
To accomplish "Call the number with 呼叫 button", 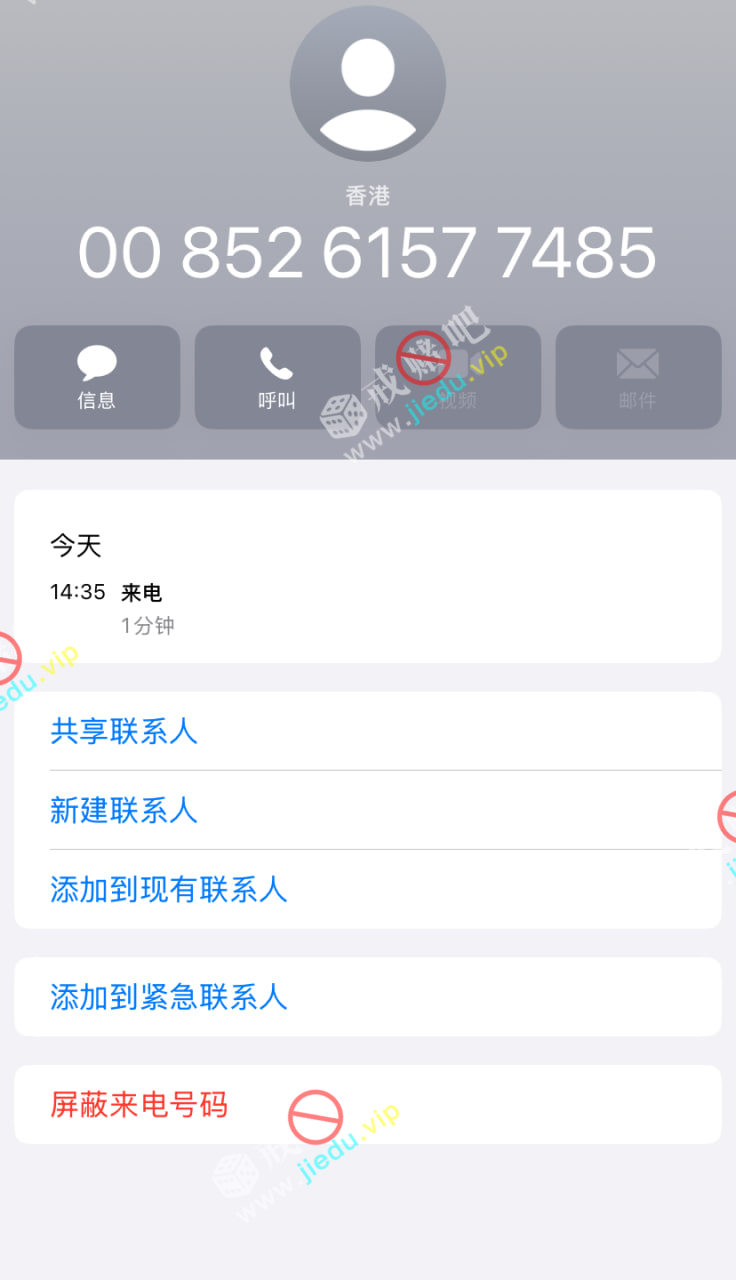I will (277, 377).
